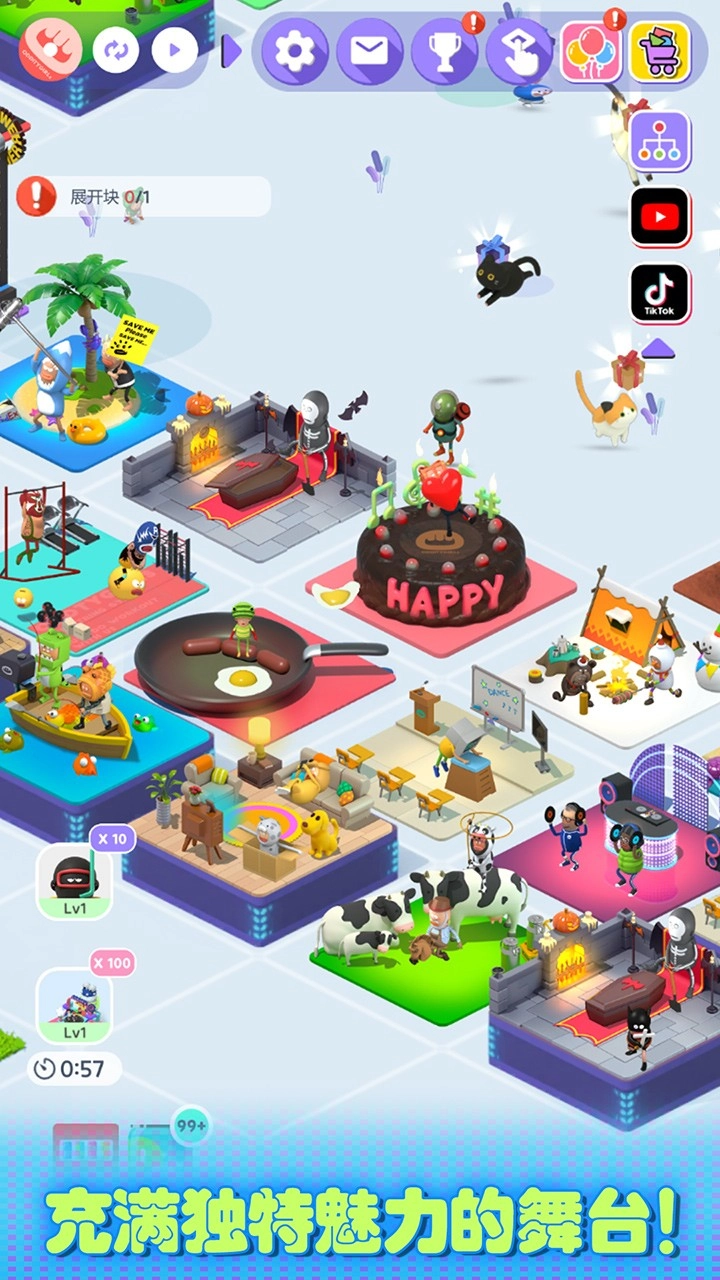Open the hierarchy tree icon

pyautogui.click(x=660, y=141)
